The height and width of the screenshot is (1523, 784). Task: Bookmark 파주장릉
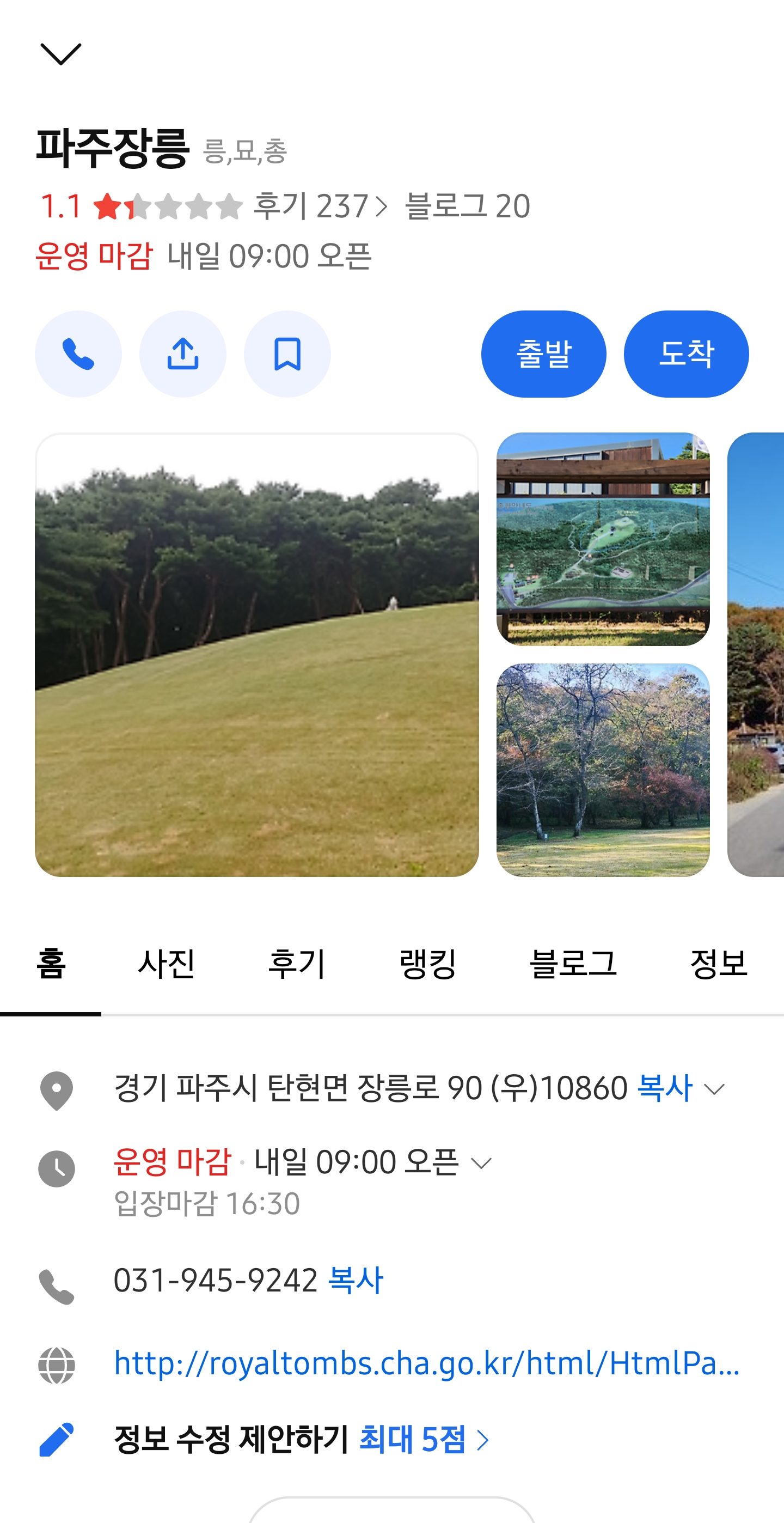coord(287,354)
